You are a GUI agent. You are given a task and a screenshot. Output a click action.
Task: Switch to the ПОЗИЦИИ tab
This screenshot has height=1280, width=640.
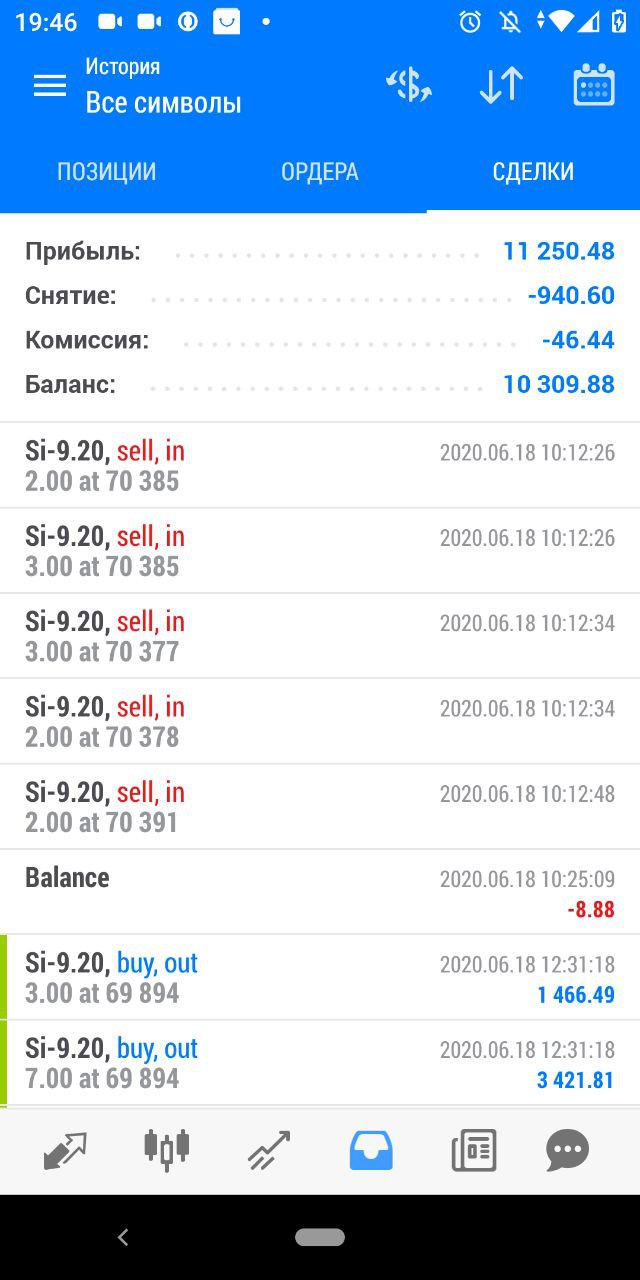[x=107, y=172]
